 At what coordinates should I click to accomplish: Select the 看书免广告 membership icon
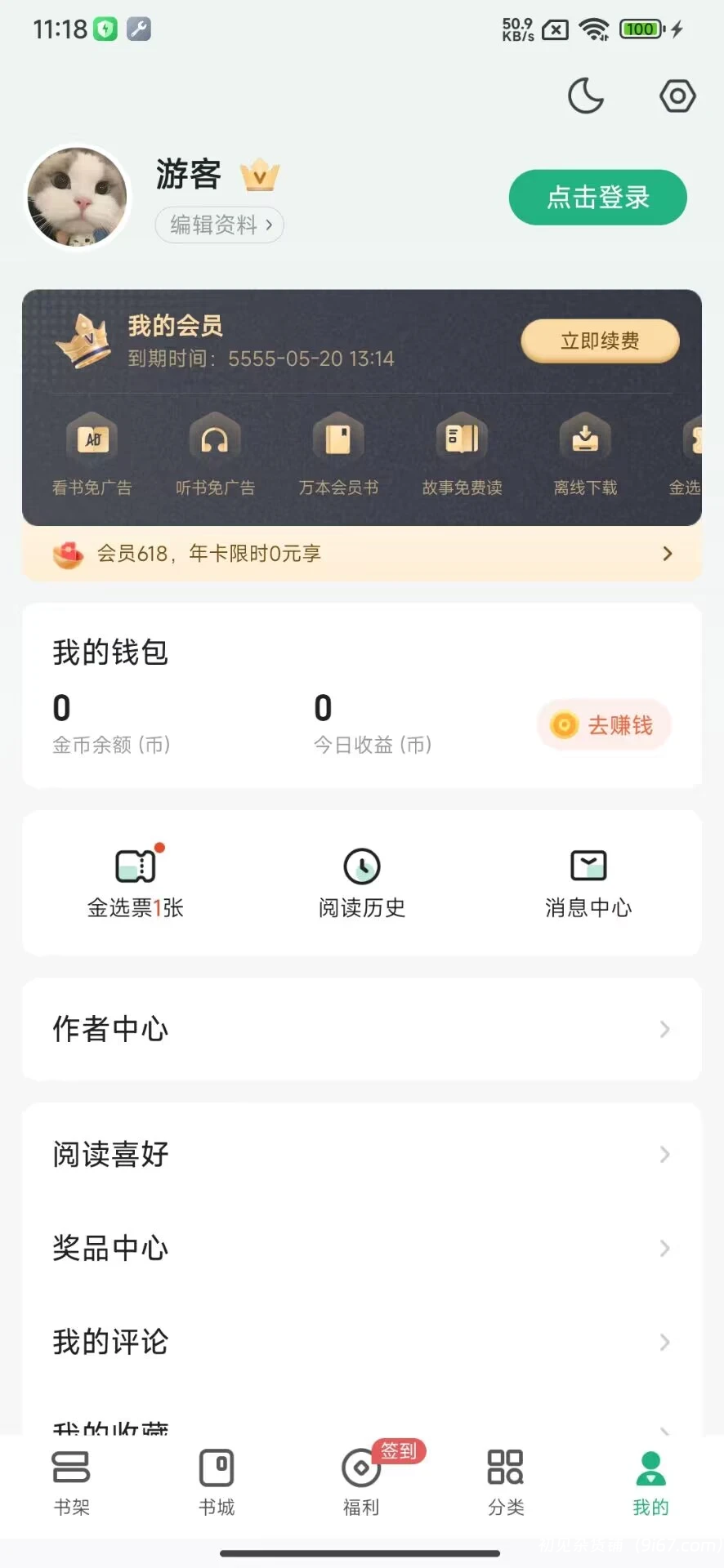[92, 453]
